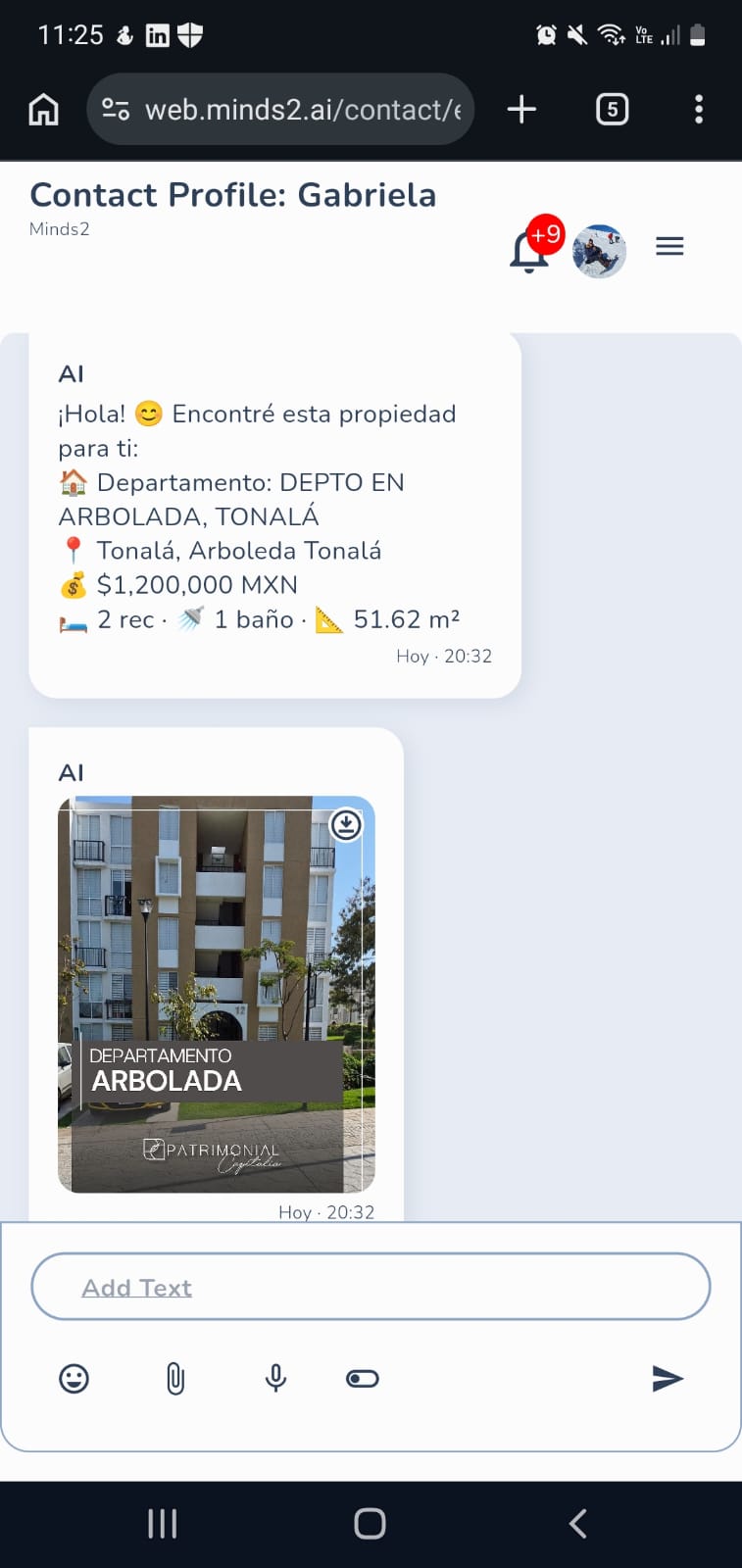742x1568 pixels.
Task: Send the message
Action: [668, 1379]
